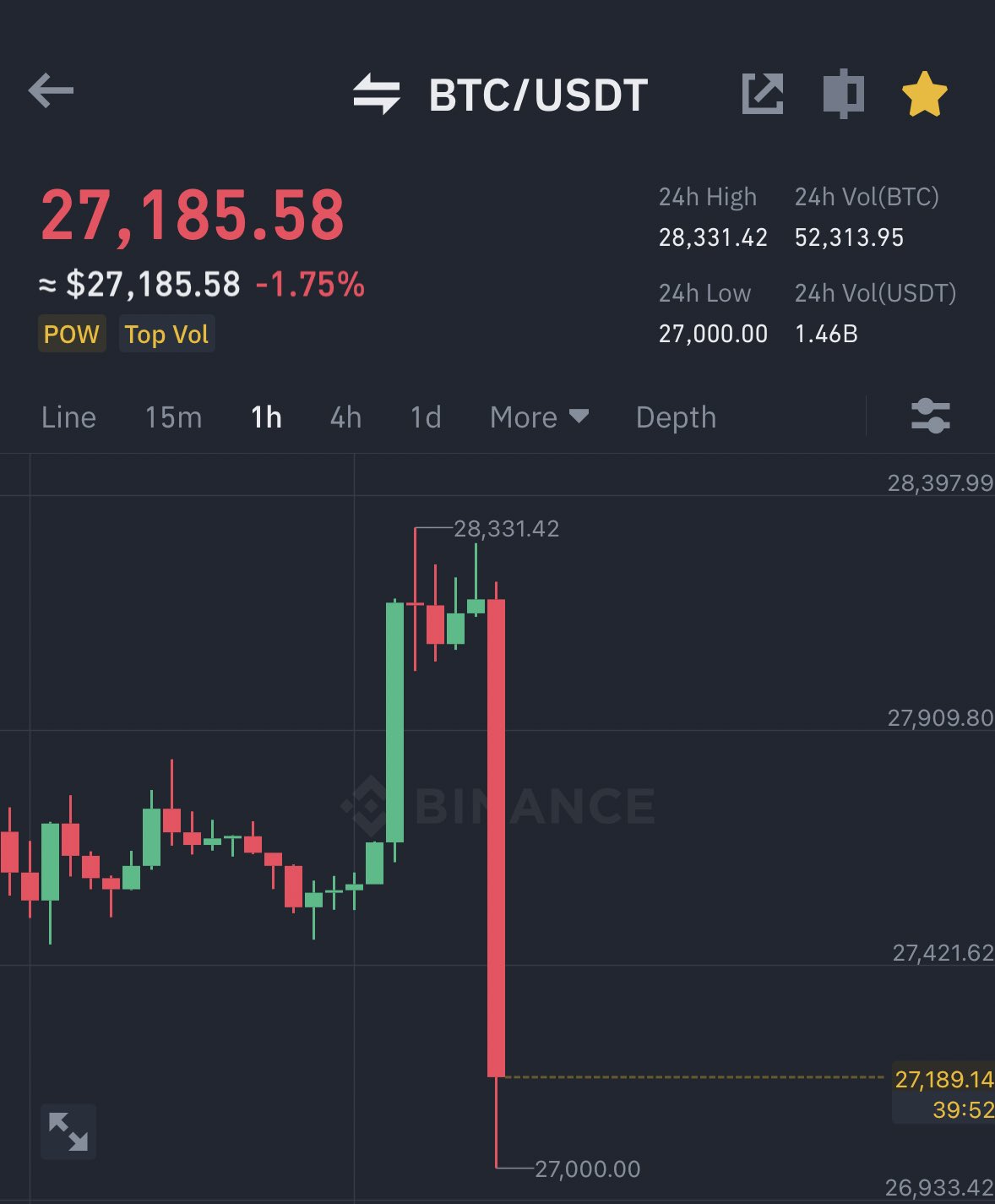Select the 15m interval
The image size is (995, 1204).
pyautogui.click(x=173, y=417)
